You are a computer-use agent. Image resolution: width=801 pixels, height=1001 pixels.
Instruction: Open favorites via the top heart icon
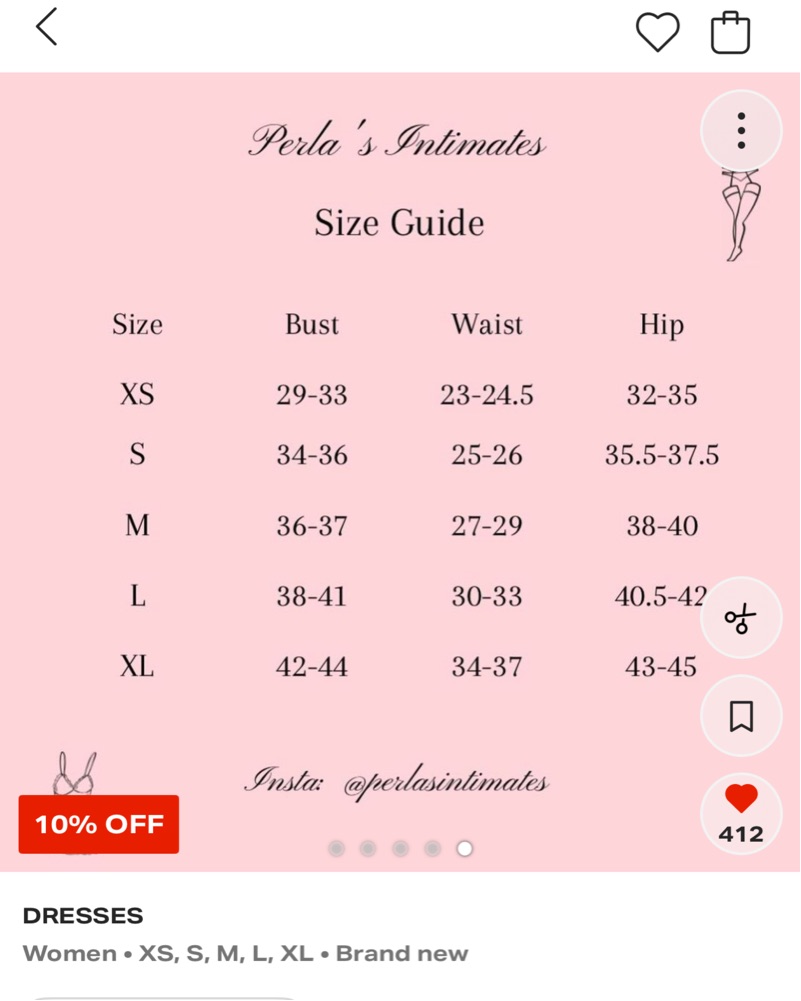[x=657, y=32]
